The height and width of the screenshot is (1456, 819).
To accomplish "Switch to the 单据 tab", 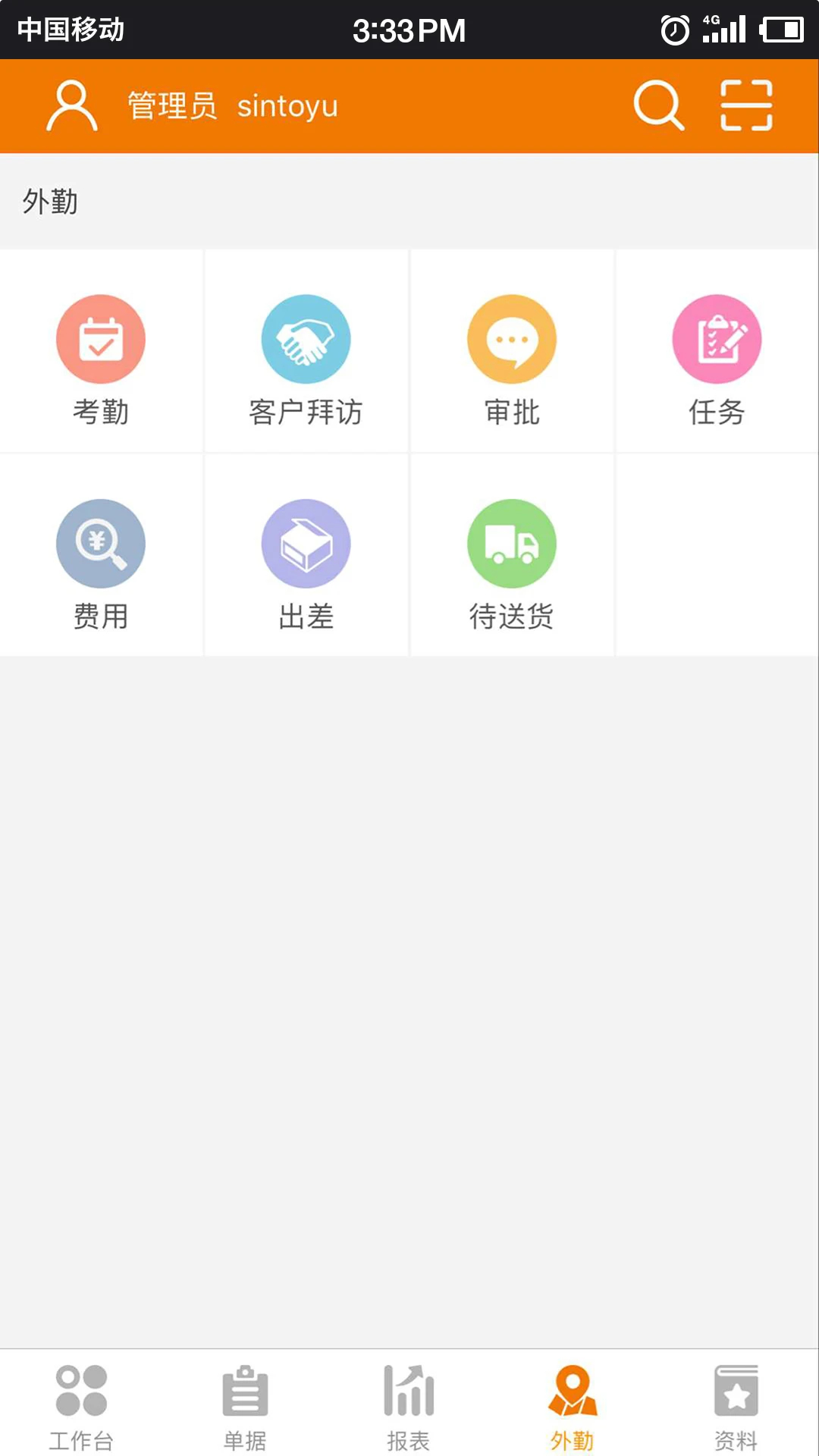I will (x=245, y=1407).
